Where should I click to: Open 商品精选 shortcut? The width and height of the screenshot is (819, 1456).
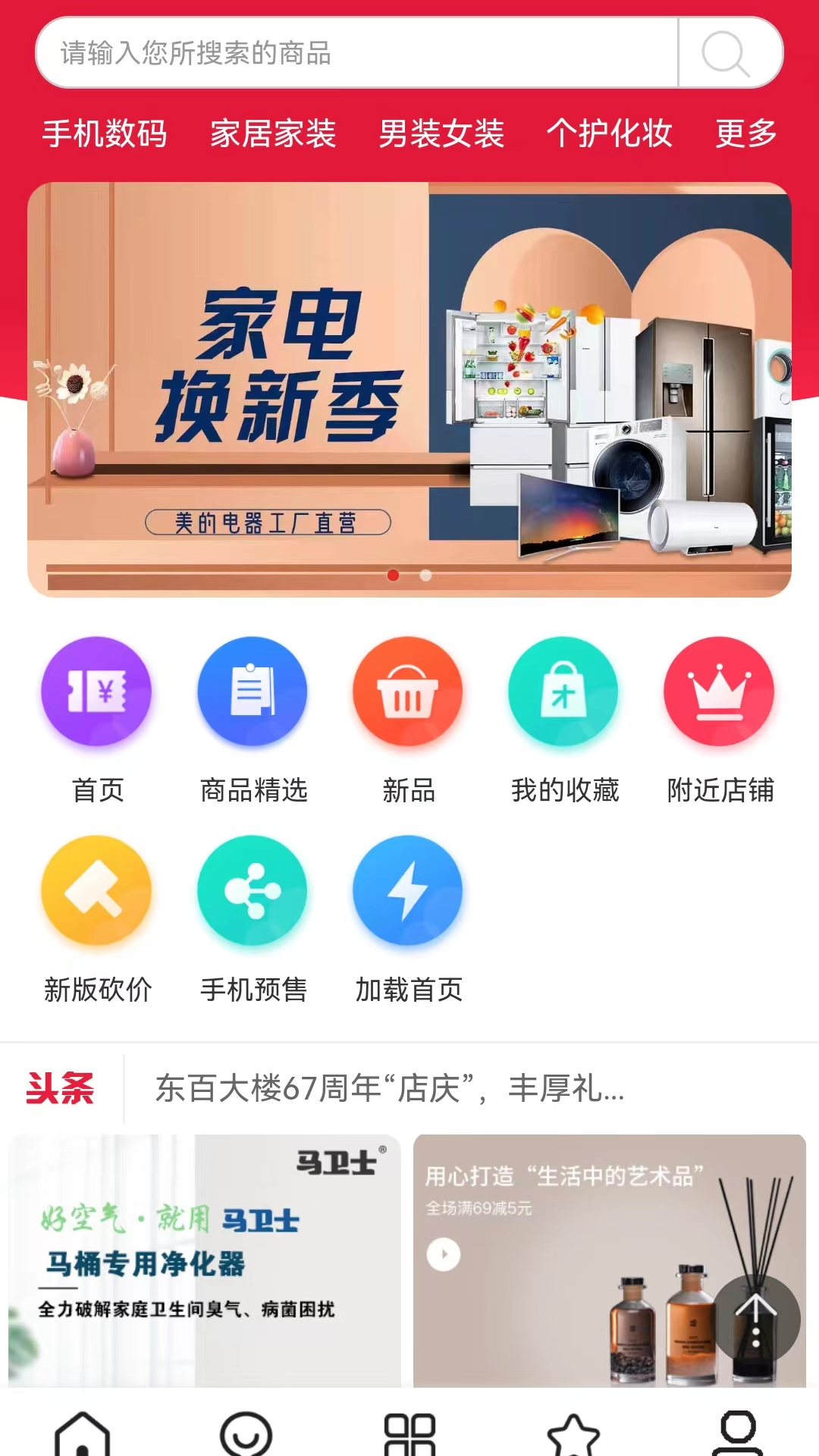253,692
